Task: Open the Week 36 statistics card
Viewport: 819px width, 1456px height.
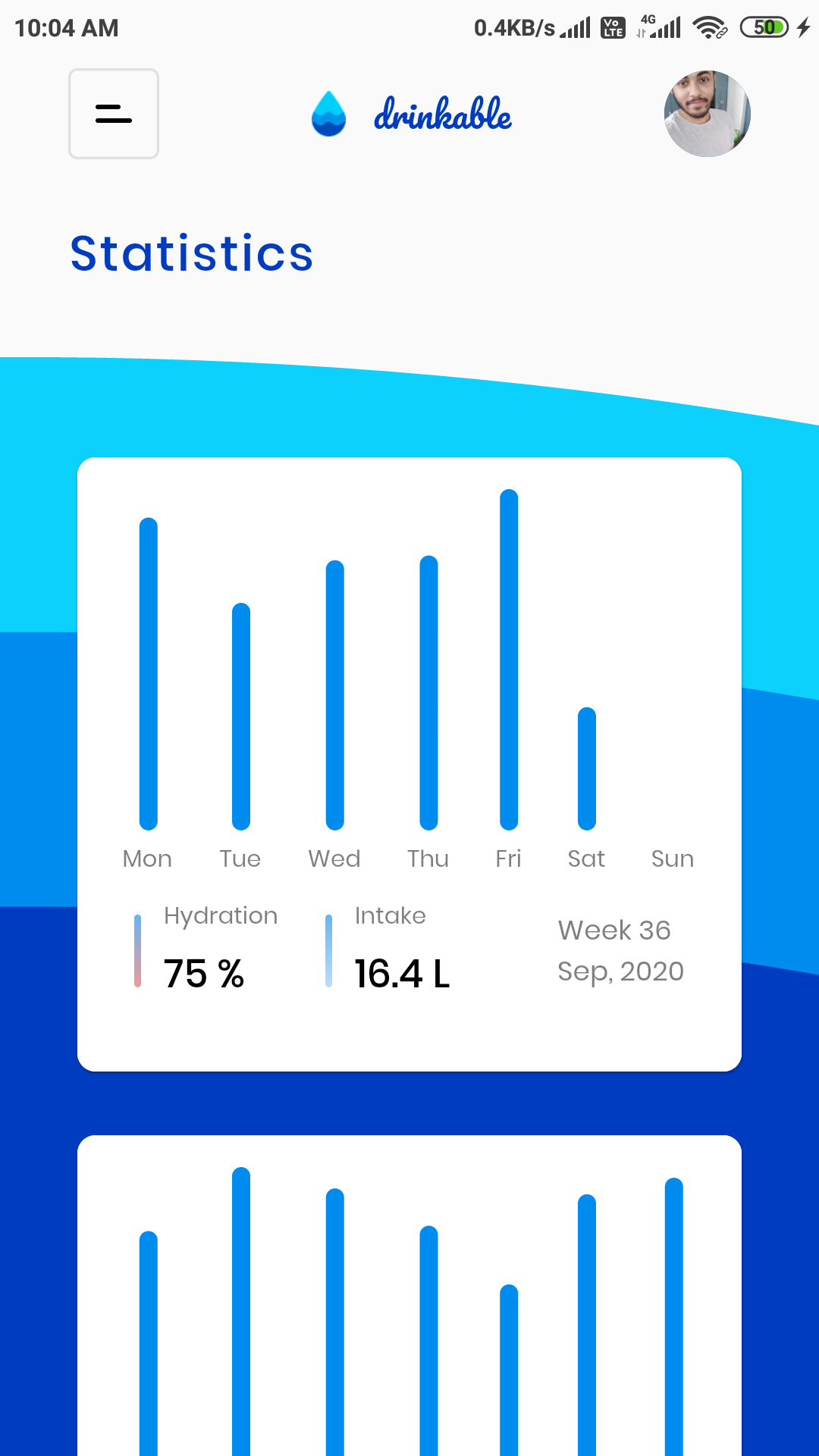Action: coord(409,764)
